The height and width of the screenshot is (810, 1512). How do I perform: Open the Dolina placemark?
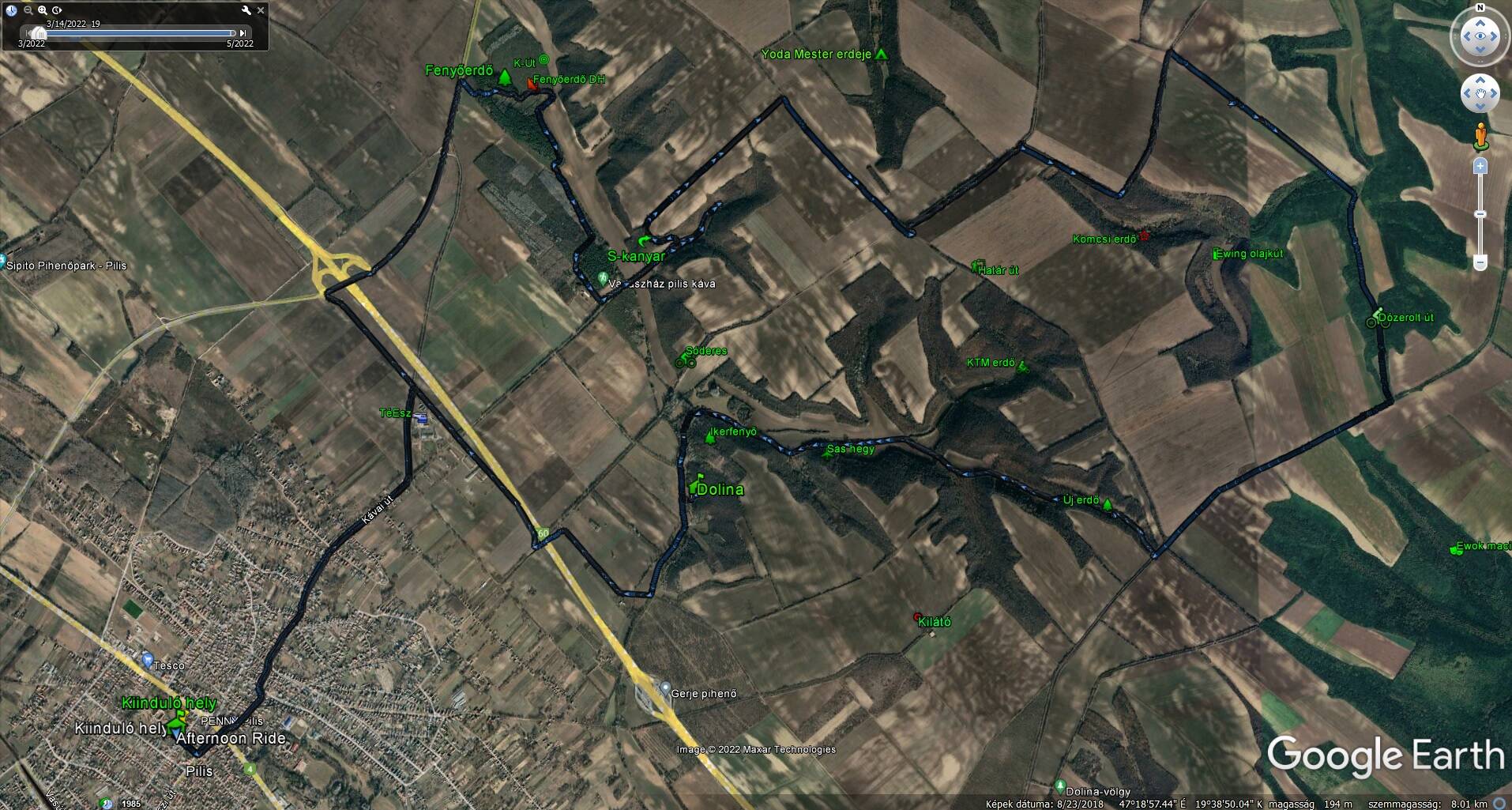[x=695, y=488]
